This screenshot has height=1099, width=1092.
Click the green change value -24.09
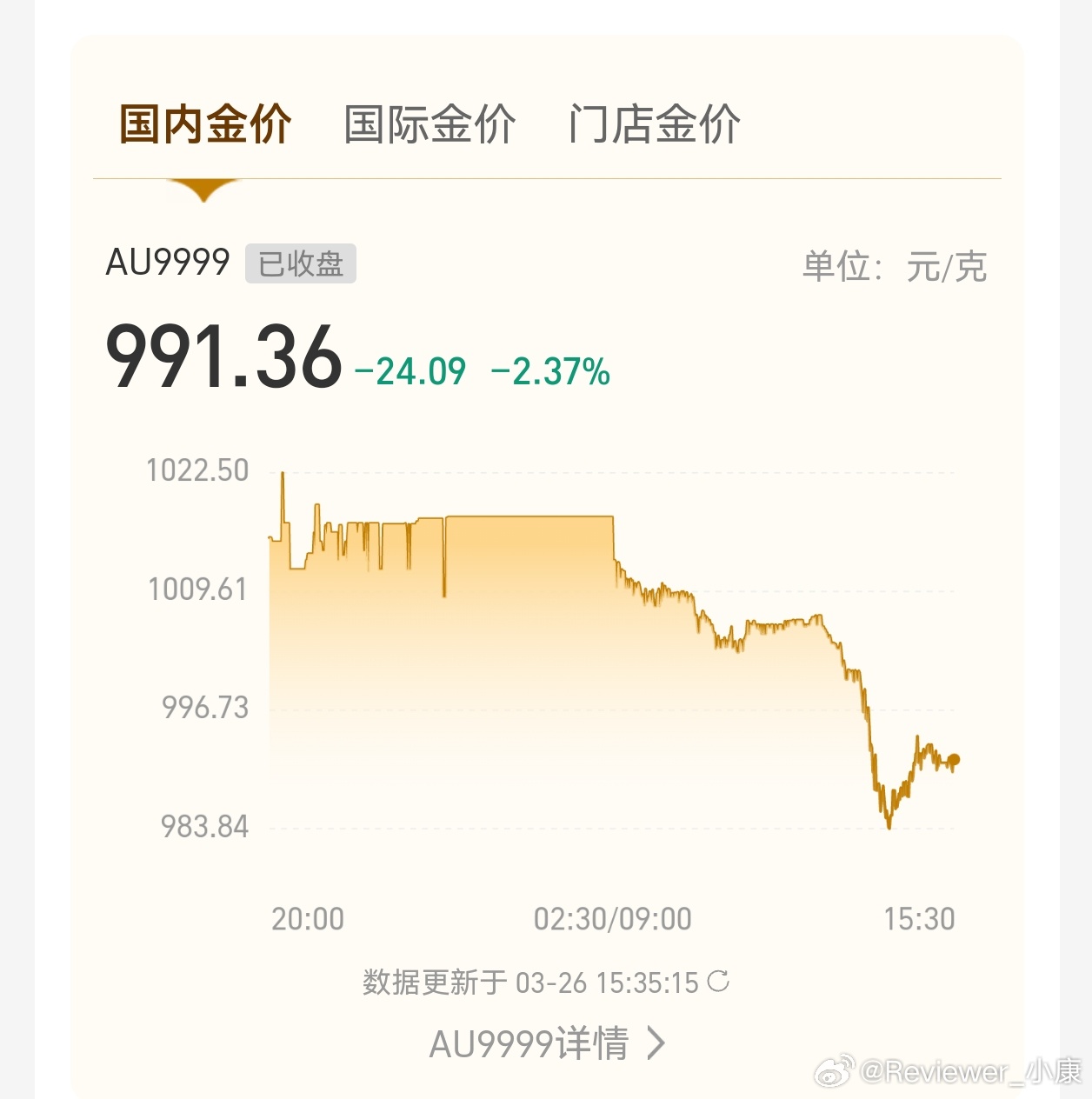tap(412, 372)
